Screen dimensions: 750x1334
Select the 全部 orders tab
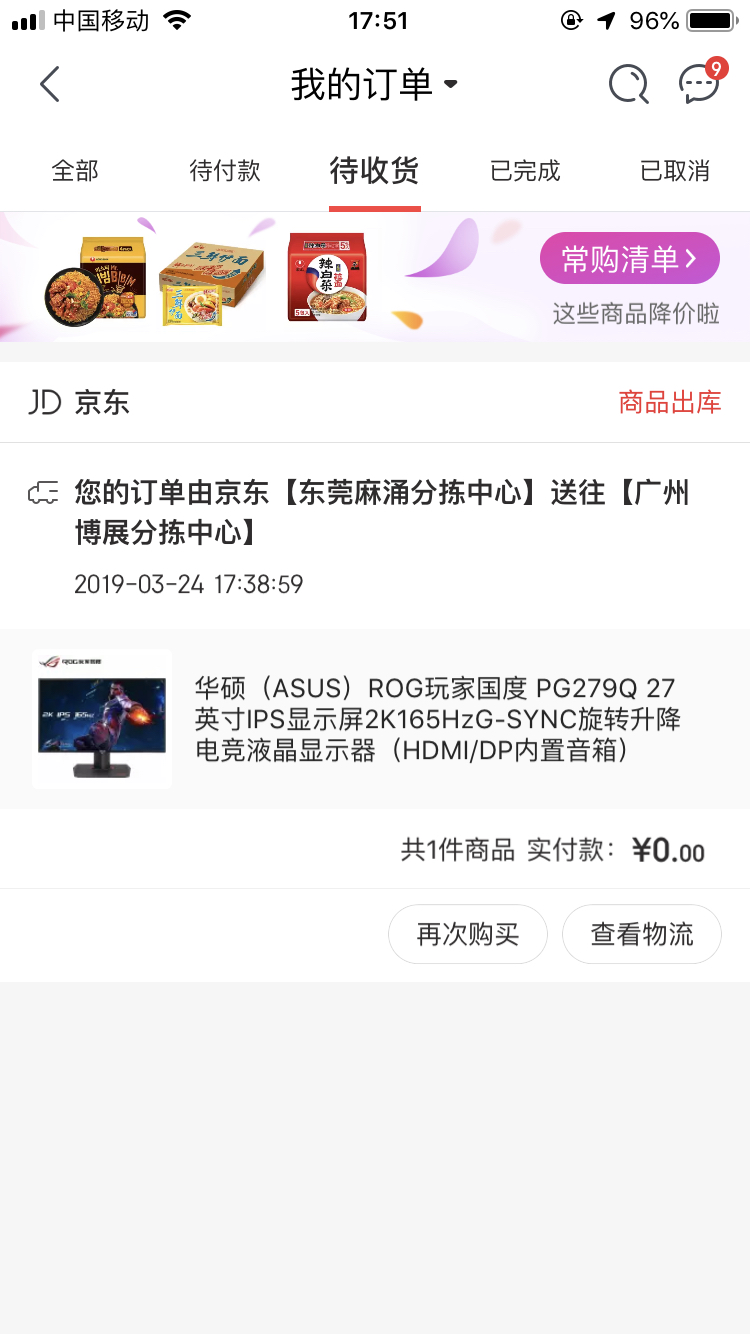[75, 171]
